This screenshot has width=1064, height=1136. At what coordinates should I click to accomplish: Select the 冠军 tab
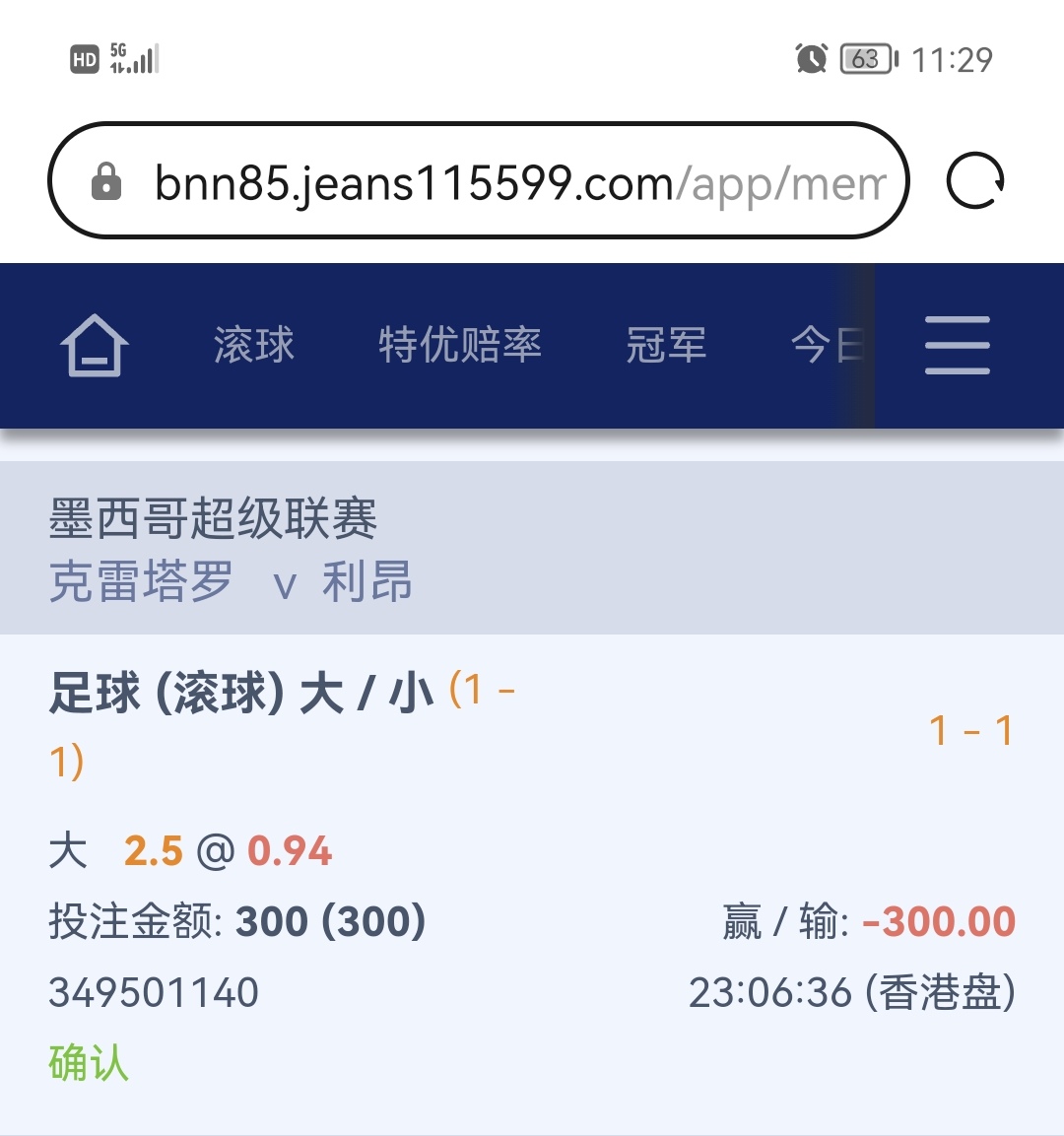click(666, 346)
